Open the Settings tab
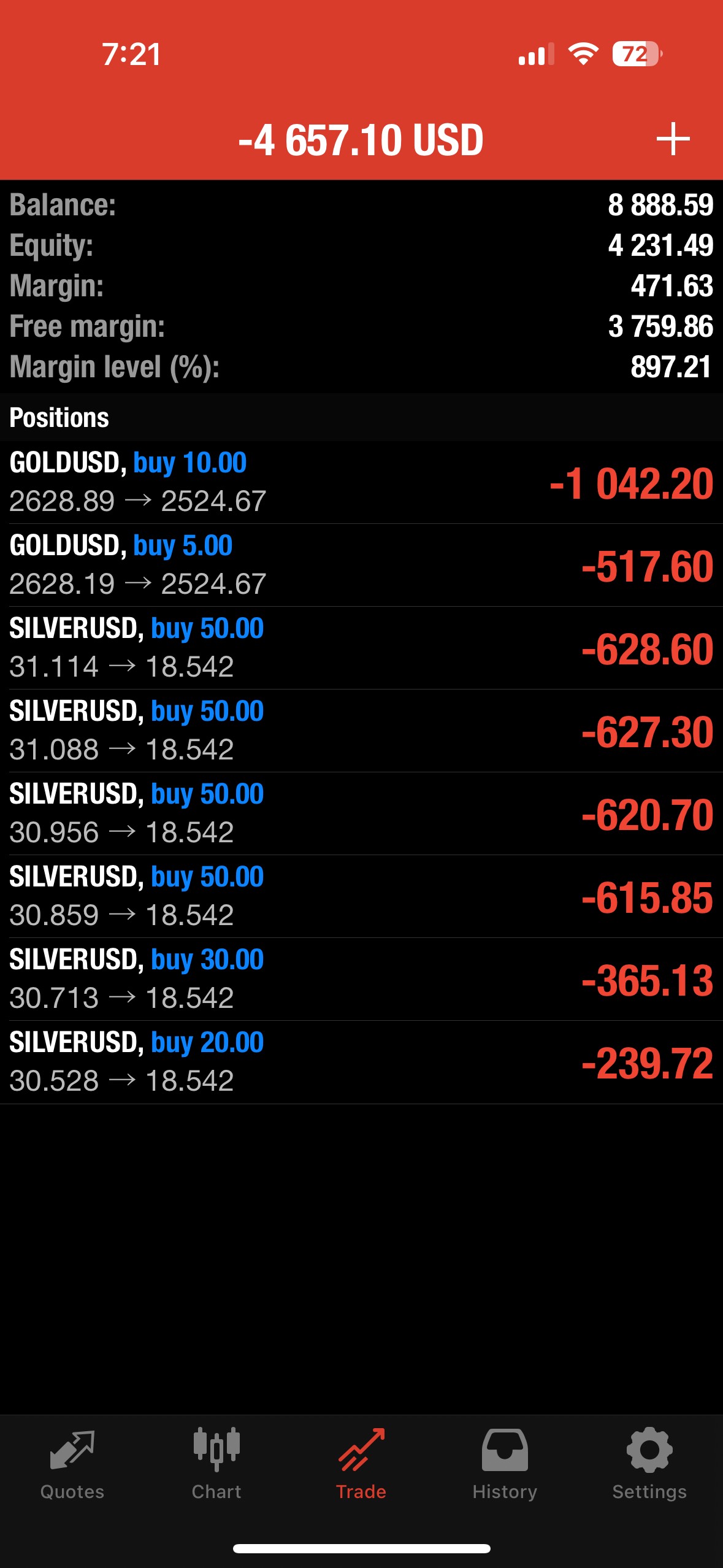Screen dimensions: 723x1568 pyautogui.click(x=649, y=1464)
